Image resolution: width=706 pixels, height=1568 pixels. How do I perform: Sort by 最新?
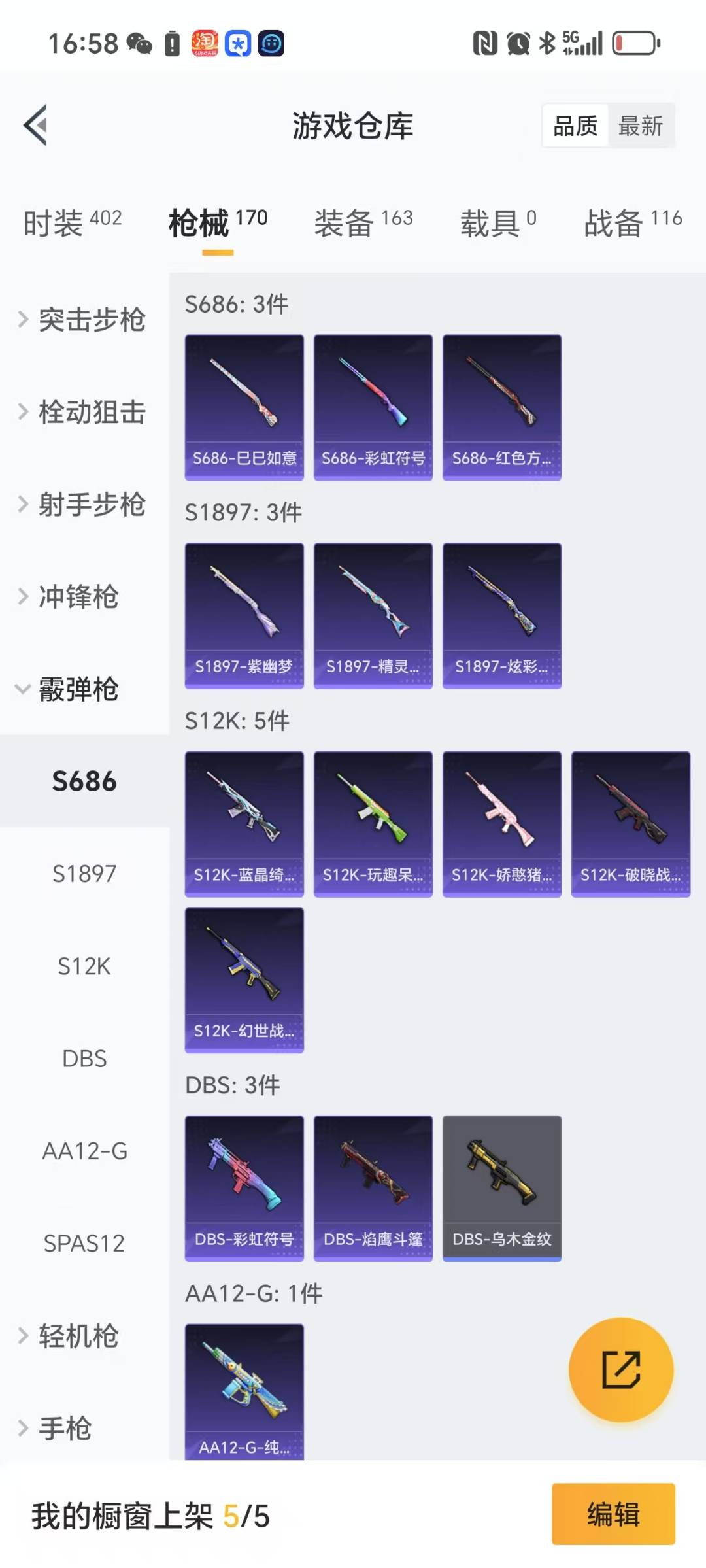640,126
